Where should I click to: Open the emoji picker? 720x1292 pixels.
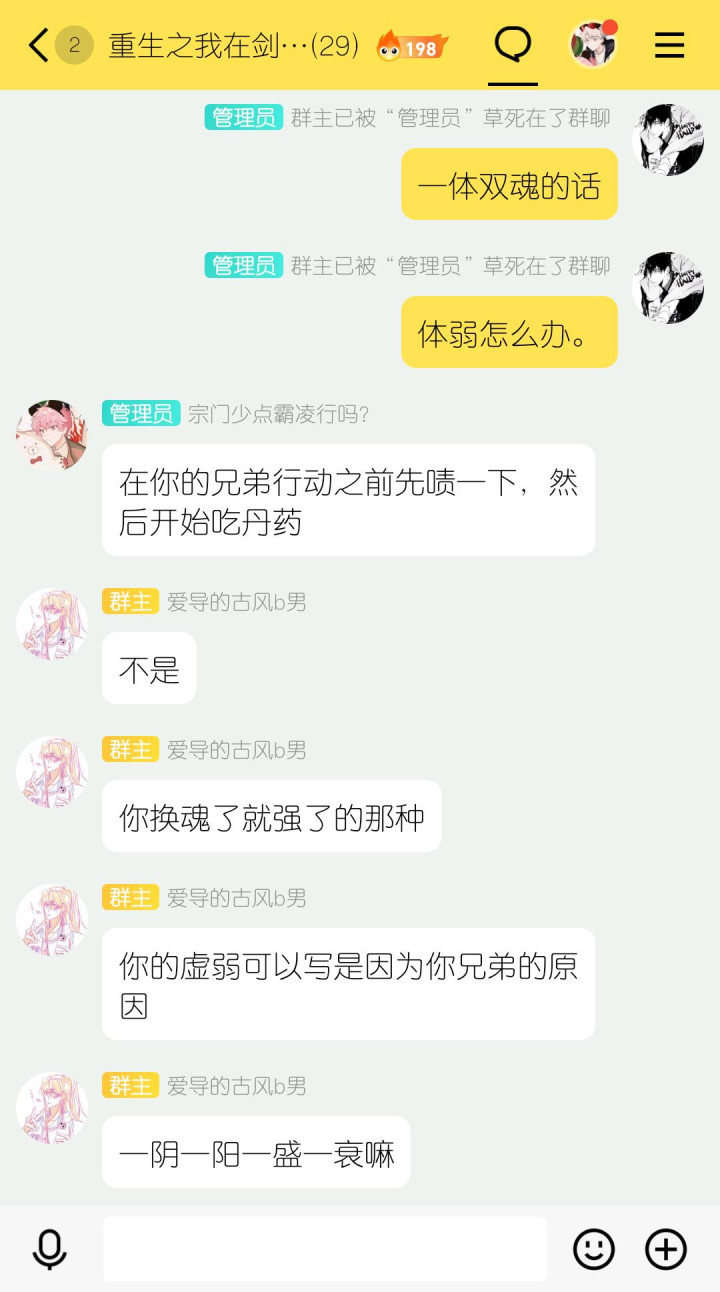click(593, 1249)
